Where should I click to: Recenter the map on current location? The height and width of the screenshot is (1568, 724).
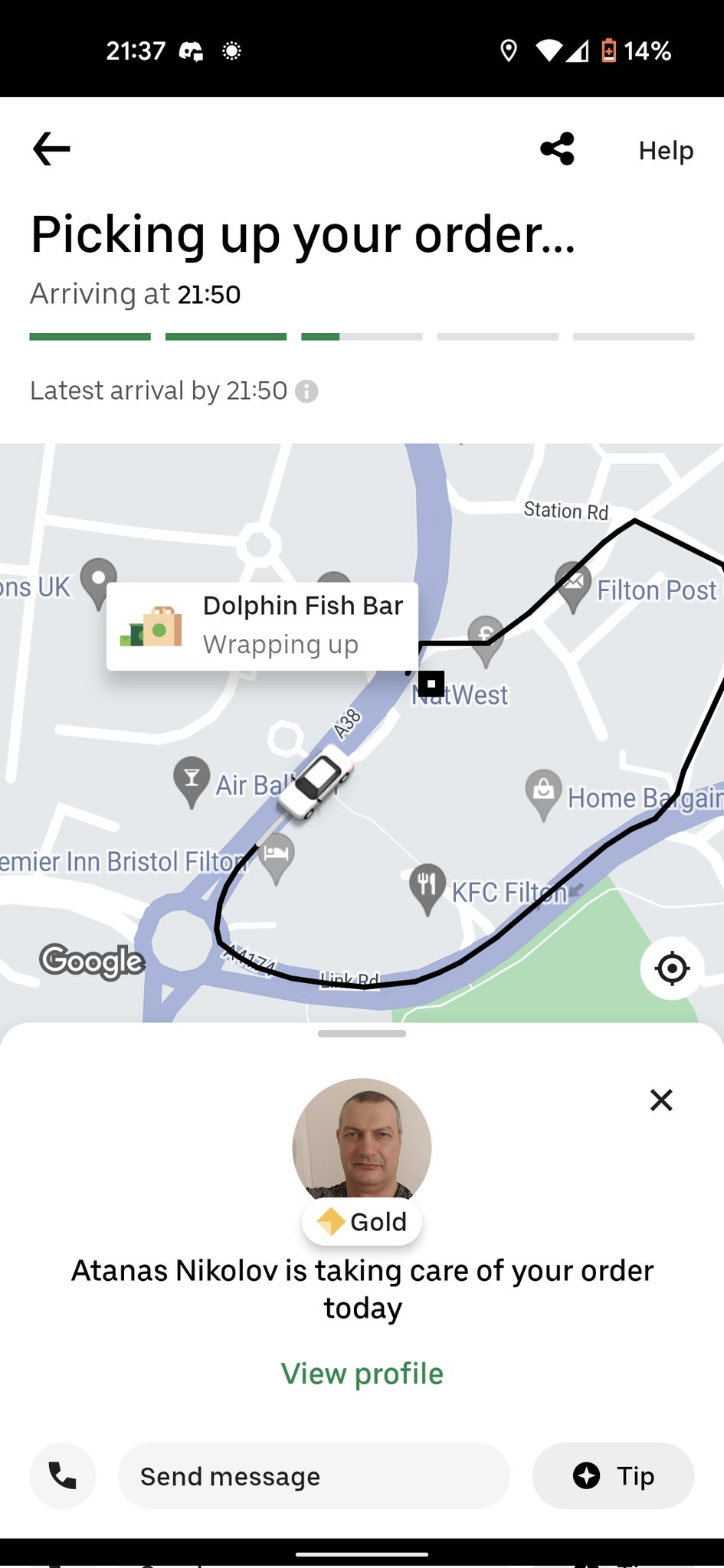tap(672, 969)
